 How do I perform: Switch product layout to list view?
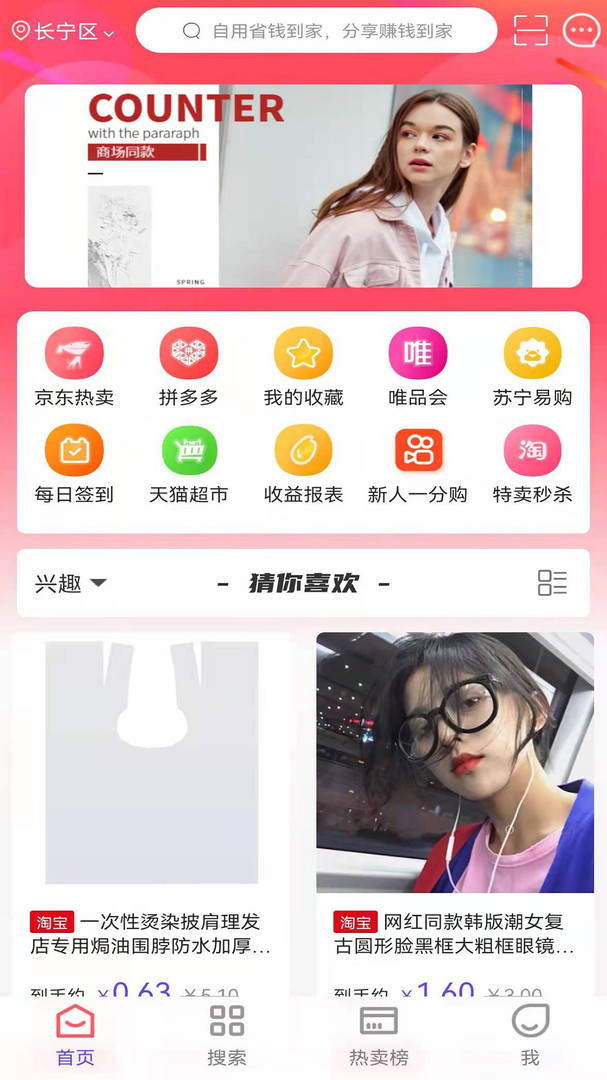coord(552,583)
